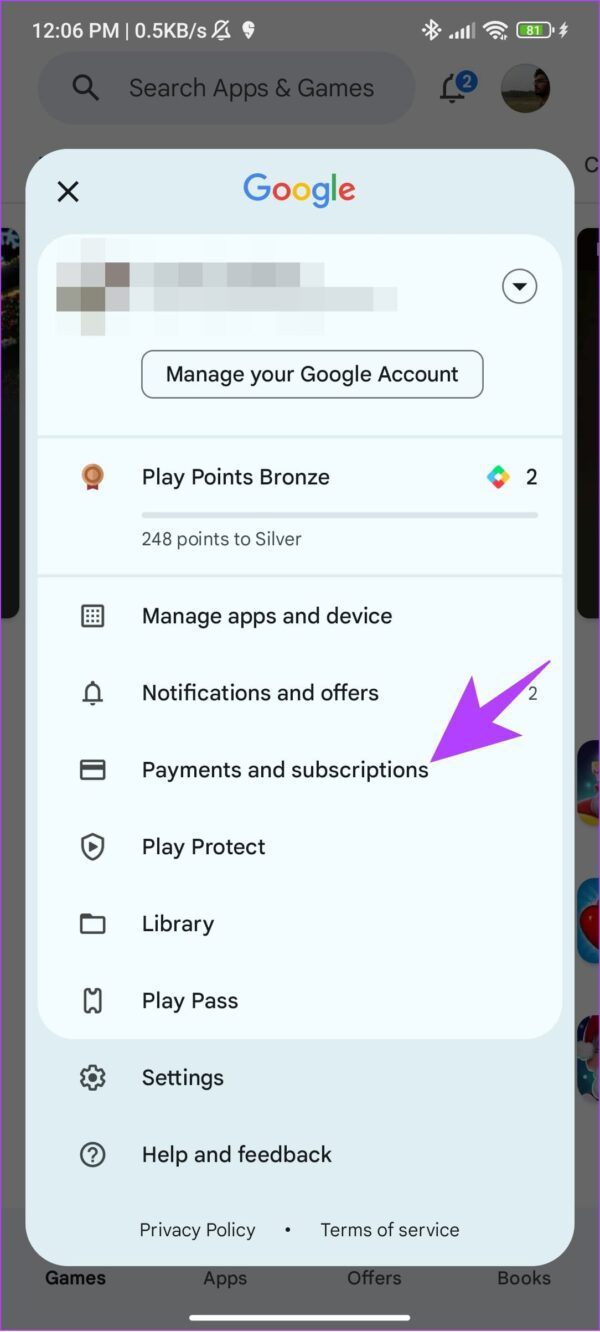Open Manage apps and device
This screenshot has height=1332, width=600.
tap(266, 616)
